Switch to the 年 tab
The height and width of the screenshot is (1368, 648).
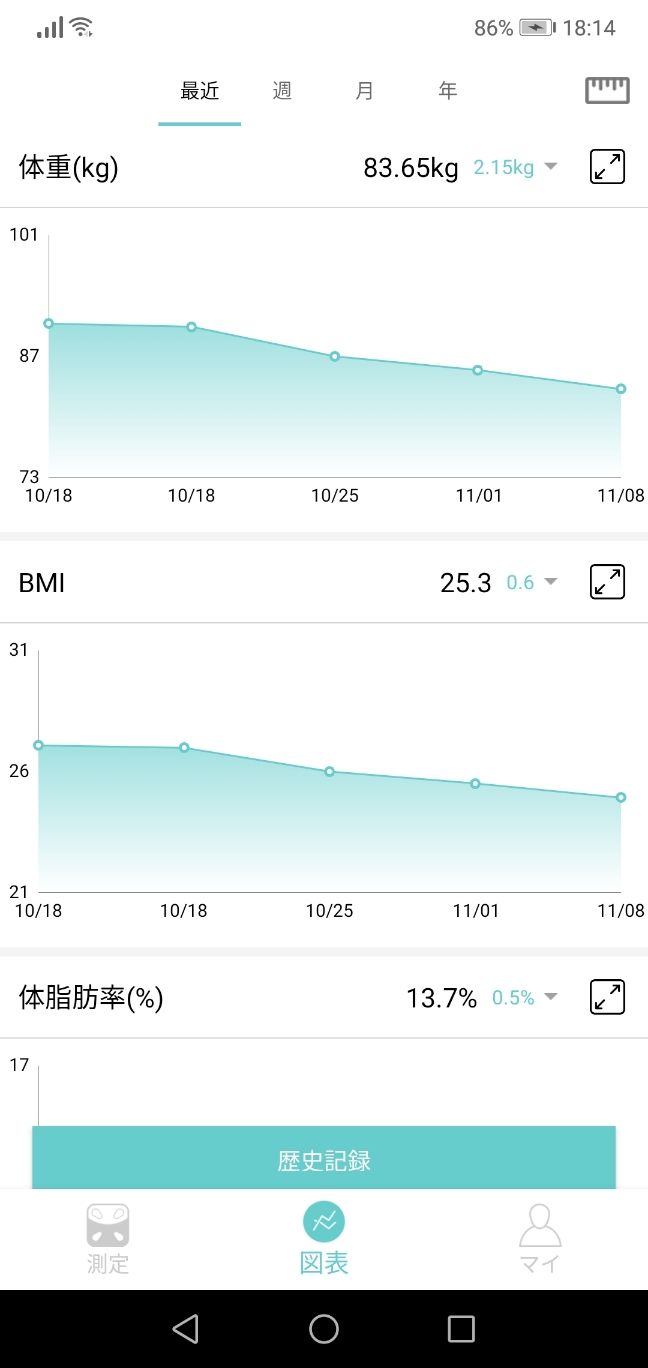[x=448, y=91]
